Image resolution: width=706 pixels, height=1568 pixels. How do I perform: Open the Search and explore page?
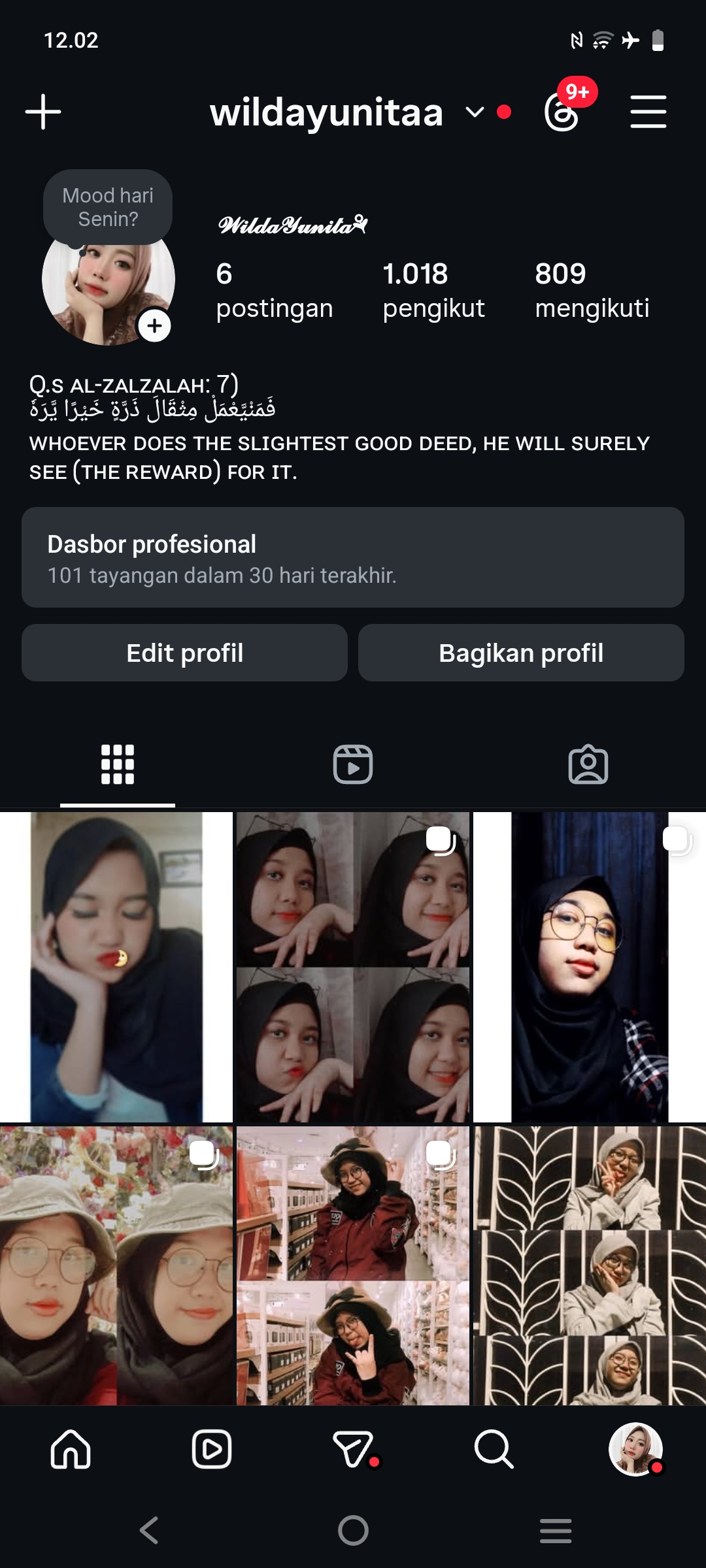tap(494, 1449)
